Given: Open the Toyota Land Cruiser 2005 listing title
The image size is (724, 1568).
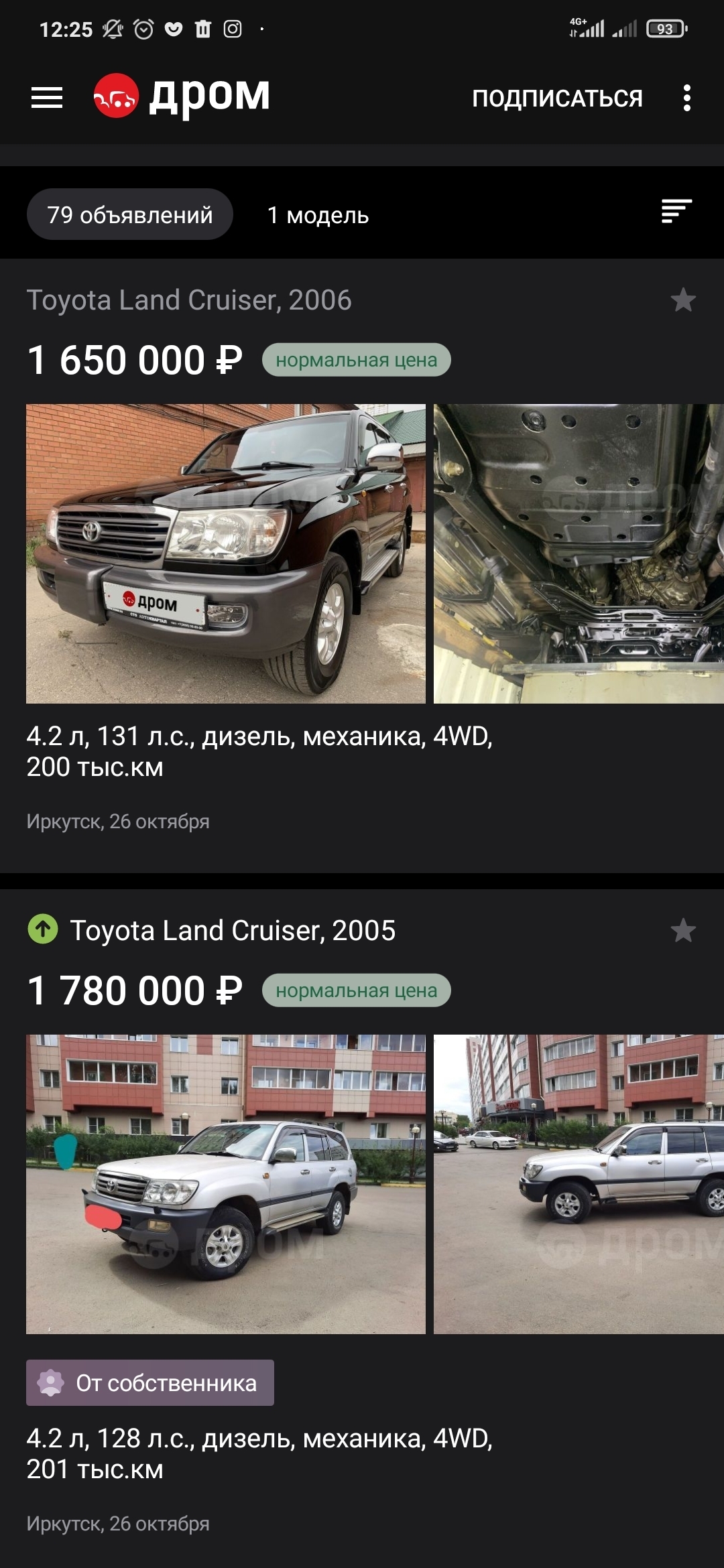Looking at the screenshot, I should [232, 931].
